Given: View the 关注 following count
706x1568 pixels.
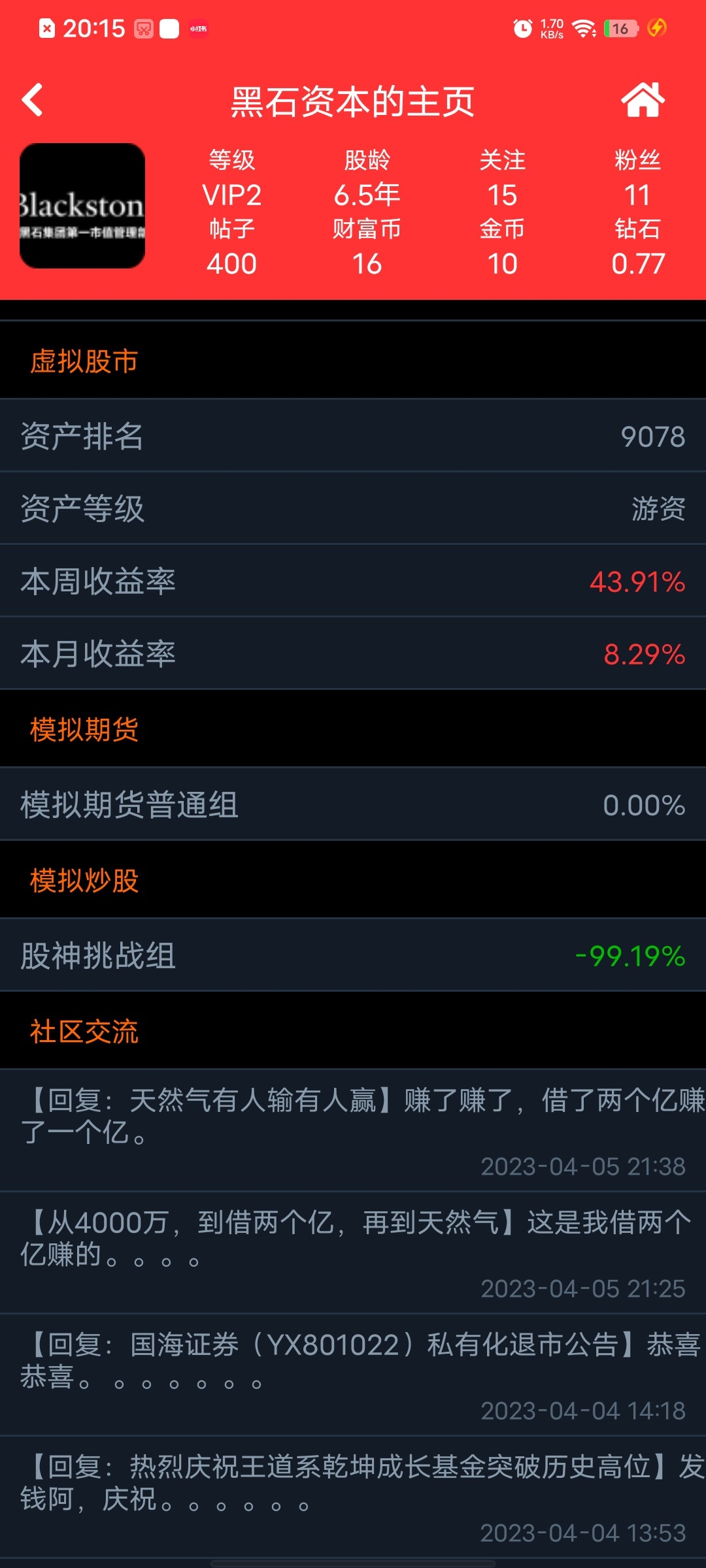Looking at the screenshot, I should click(502, 178).
